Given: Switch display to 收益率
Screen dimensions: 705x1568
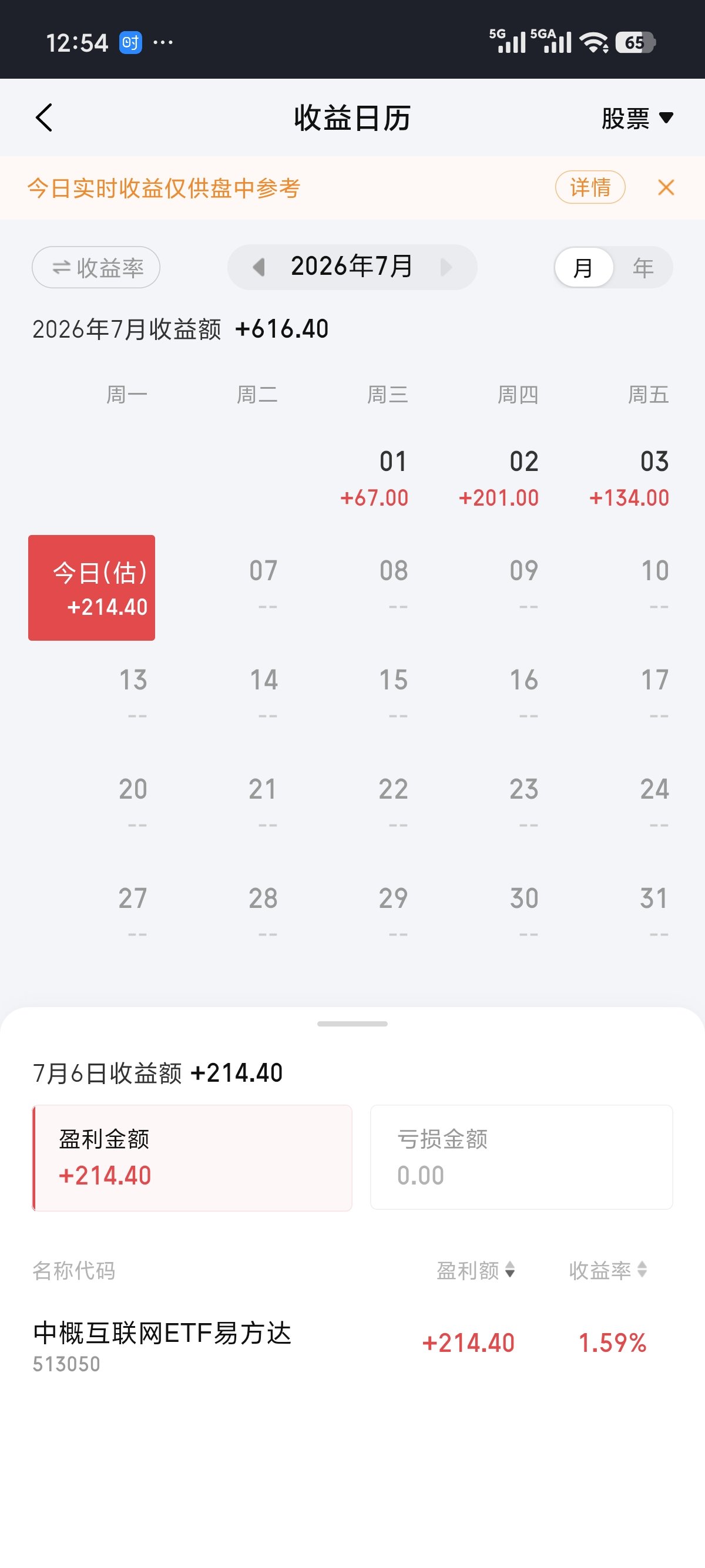Looking at the screenshot, I should 96,267.
